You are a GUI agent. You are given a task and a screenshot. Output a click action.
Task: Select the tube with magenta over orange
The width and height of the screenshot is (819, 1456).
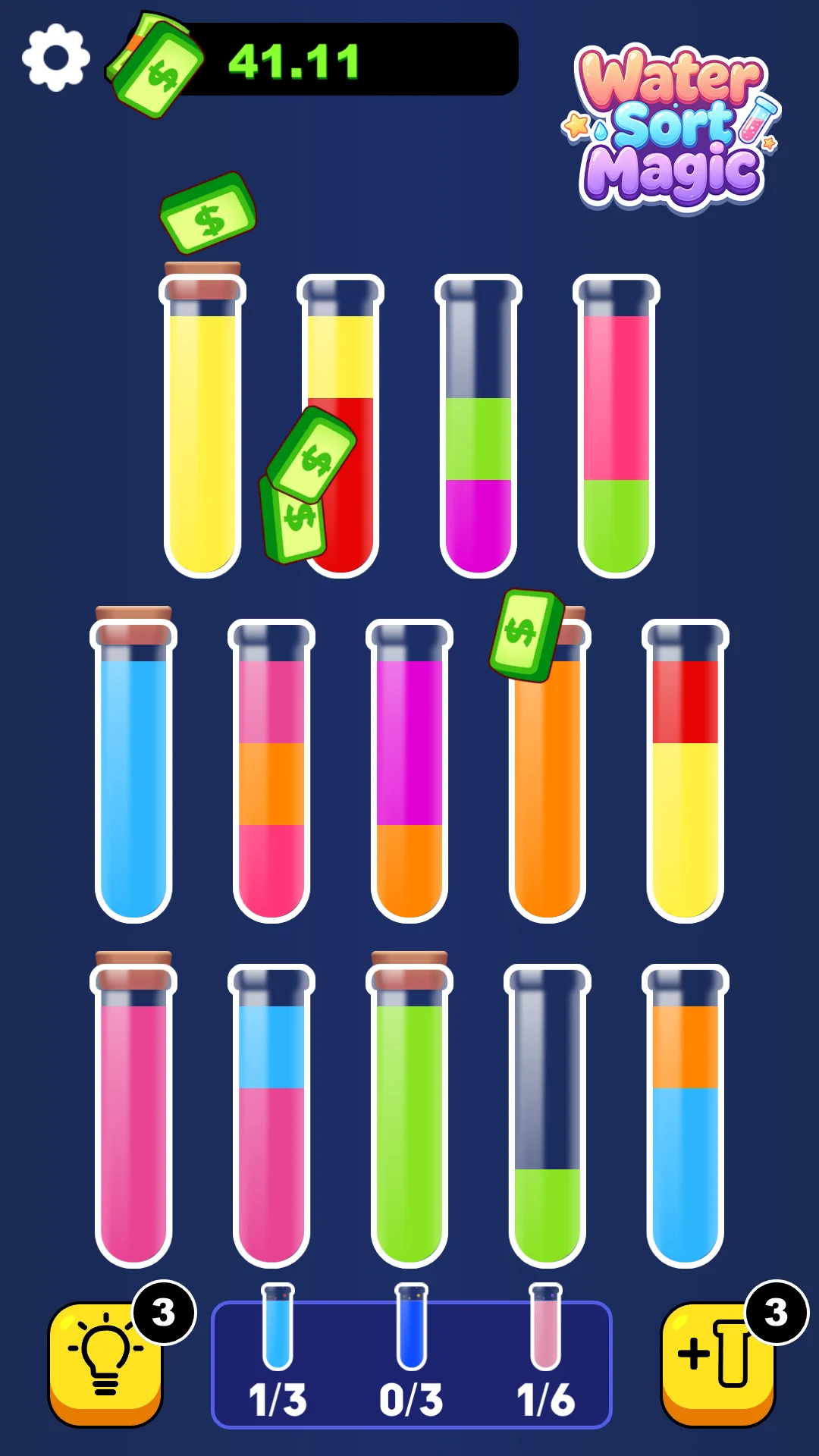click(409, 771)
